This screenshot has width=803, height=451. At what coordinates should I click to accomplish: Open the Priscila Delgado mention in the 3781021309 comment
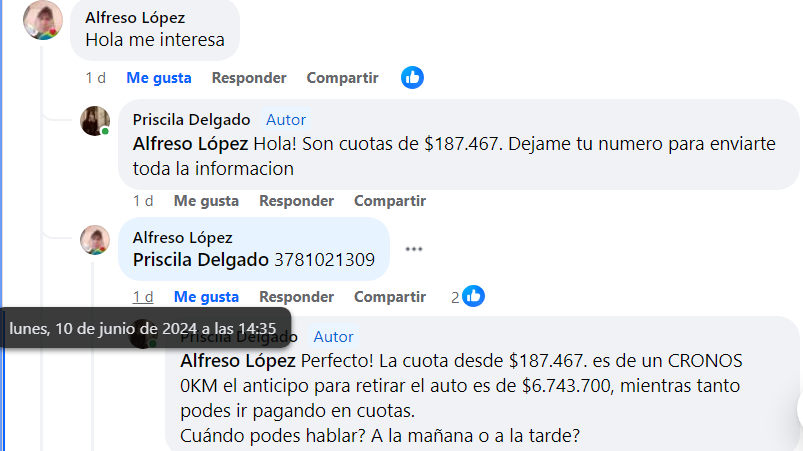pyautogui.click(x=201, y=261)
